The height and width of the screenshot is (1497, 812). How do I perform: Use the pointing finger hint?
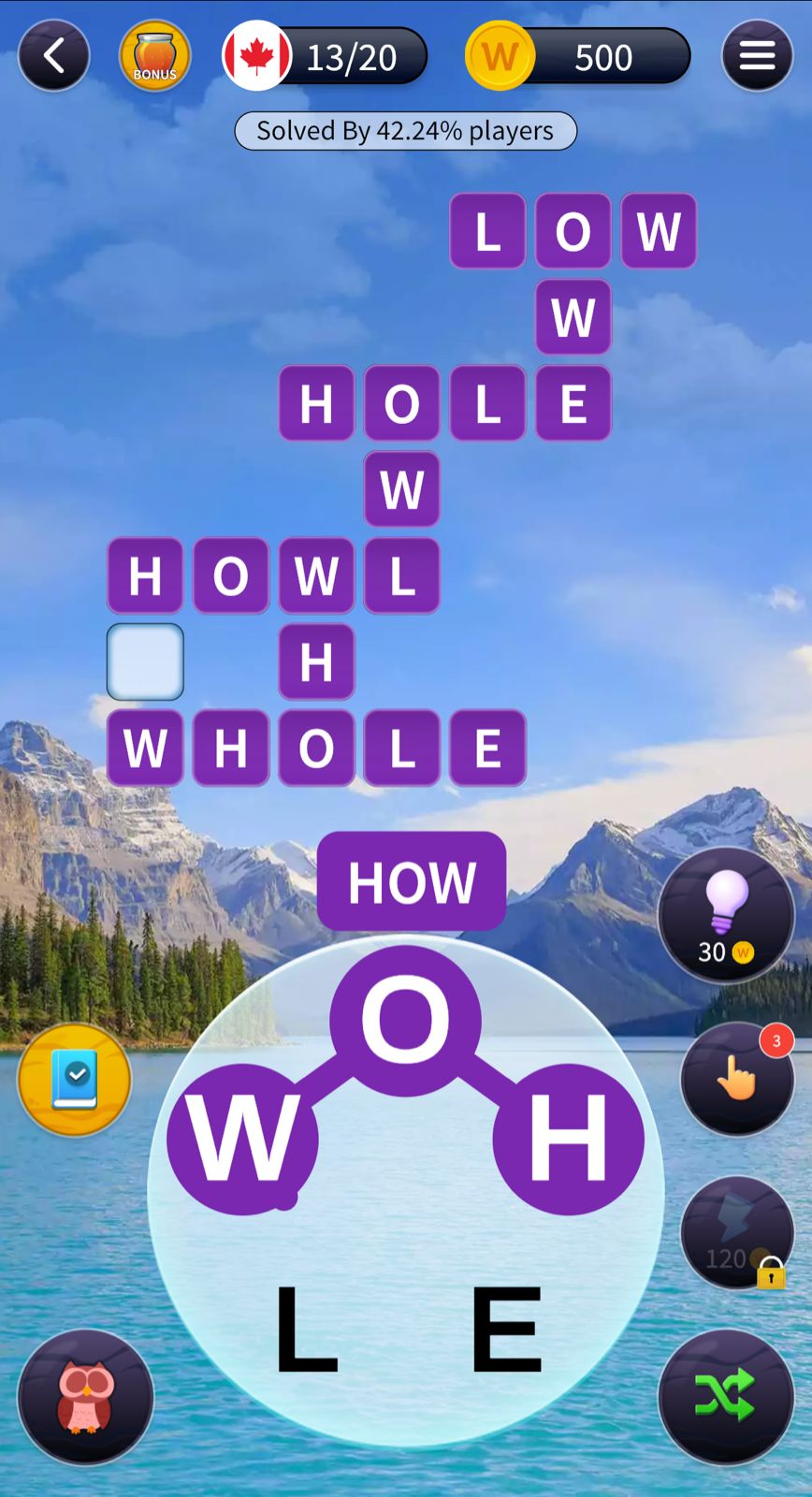point(737,1079)
